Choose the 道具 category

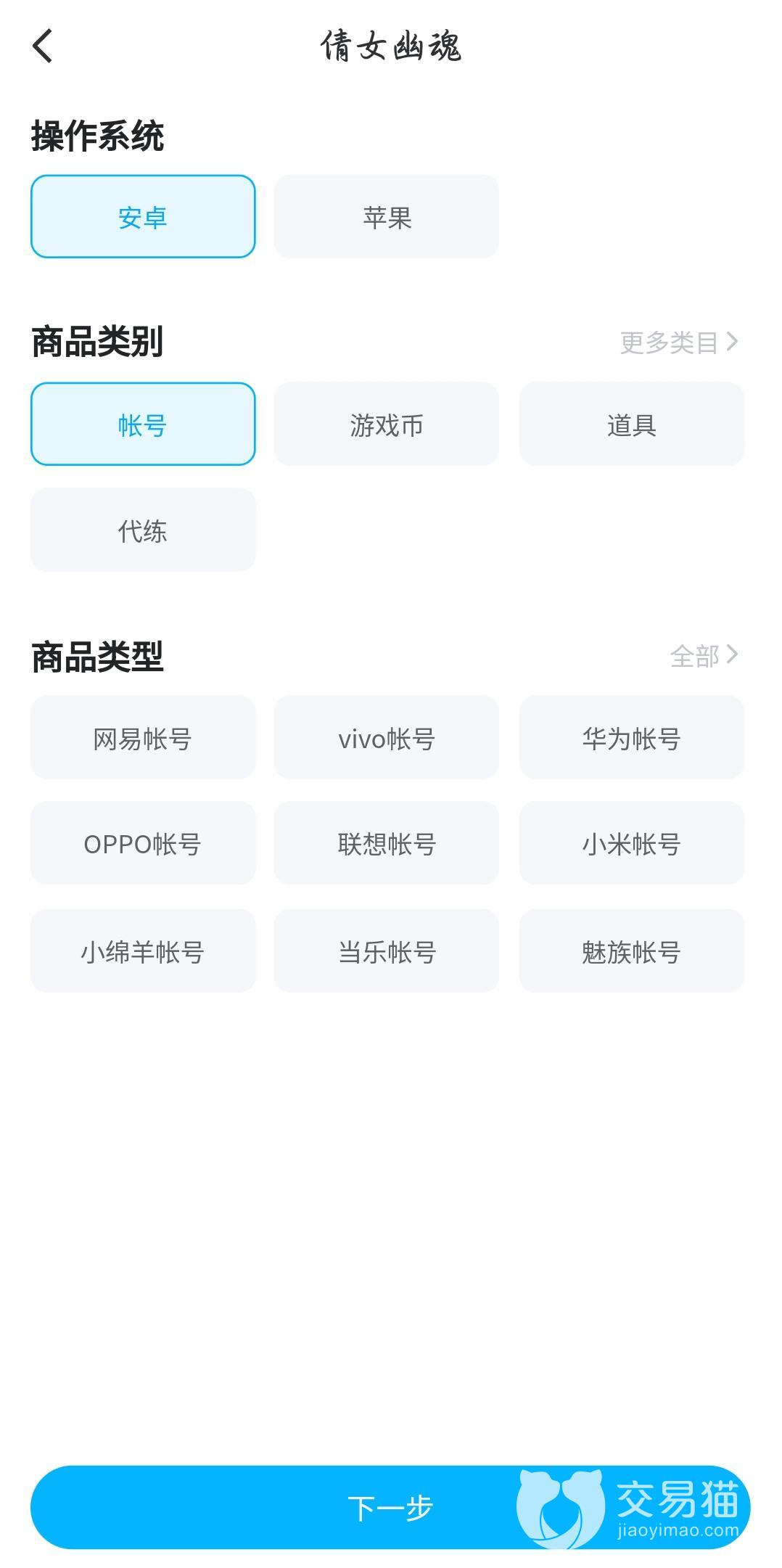[631, 424]
